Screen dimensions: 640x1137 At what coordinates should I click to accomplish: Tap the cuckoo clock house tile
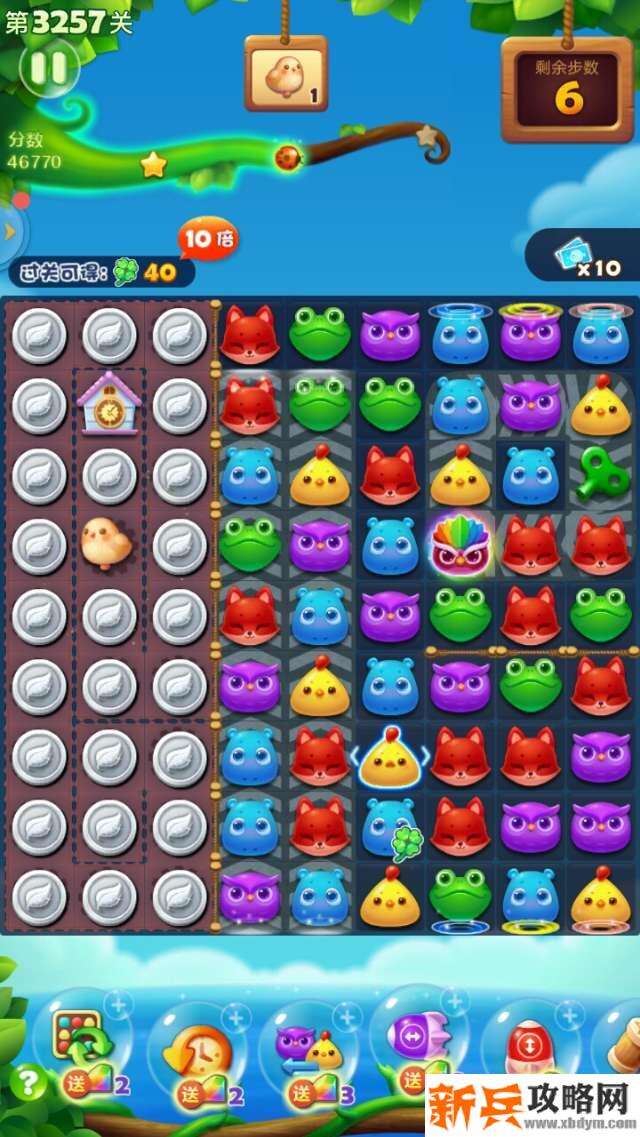click(109, 402)
